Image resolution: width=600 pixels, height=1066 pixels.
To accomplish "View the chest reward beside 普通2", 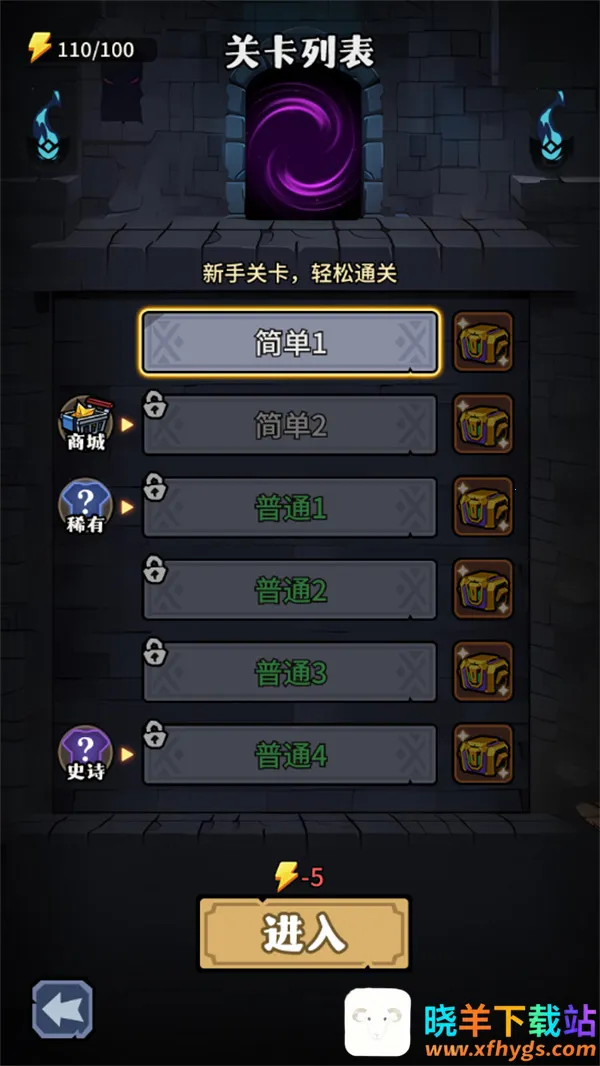I will point(483,590).
